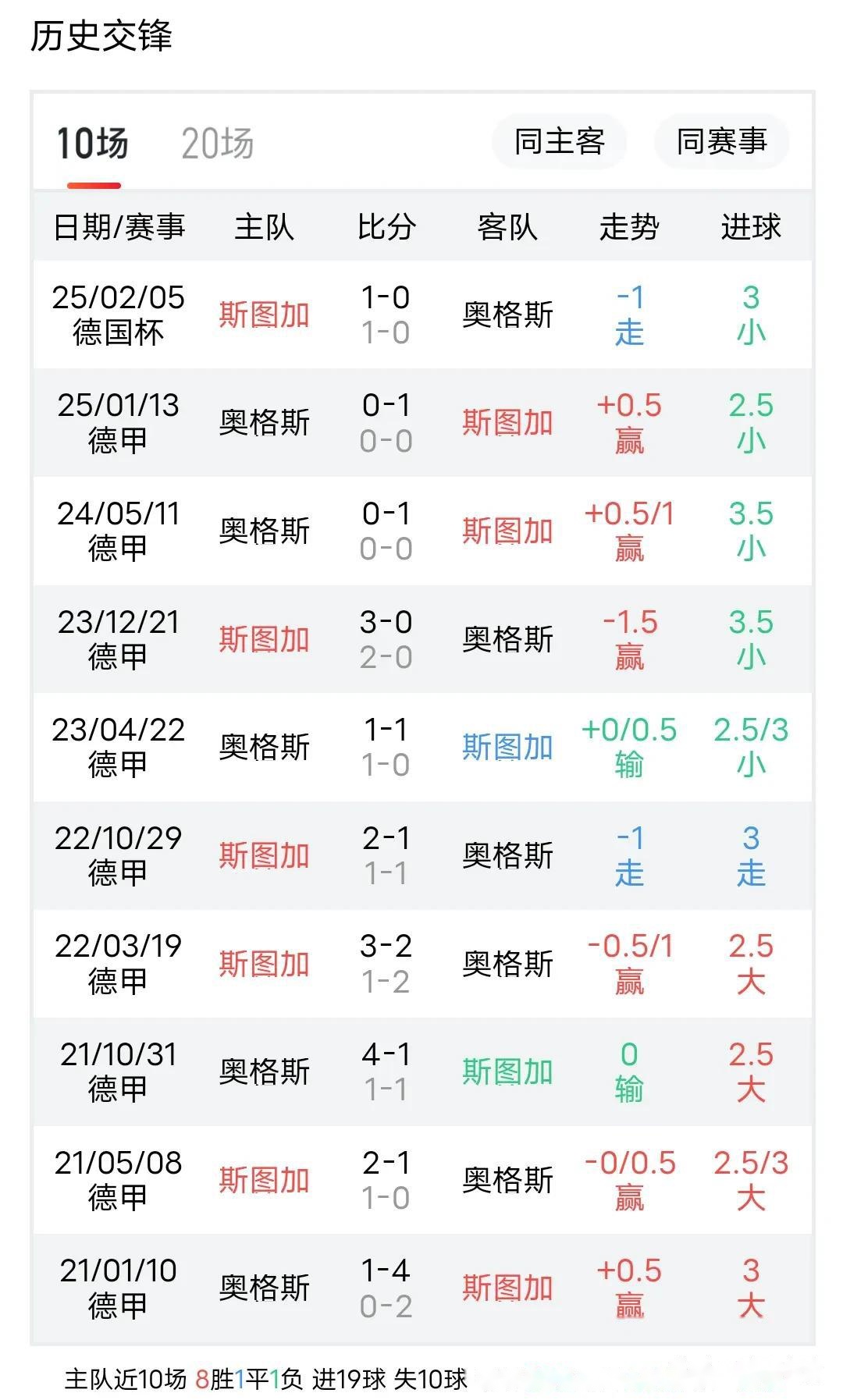
Task: Switch to the 10场 tab
Action: click(94, 142)
